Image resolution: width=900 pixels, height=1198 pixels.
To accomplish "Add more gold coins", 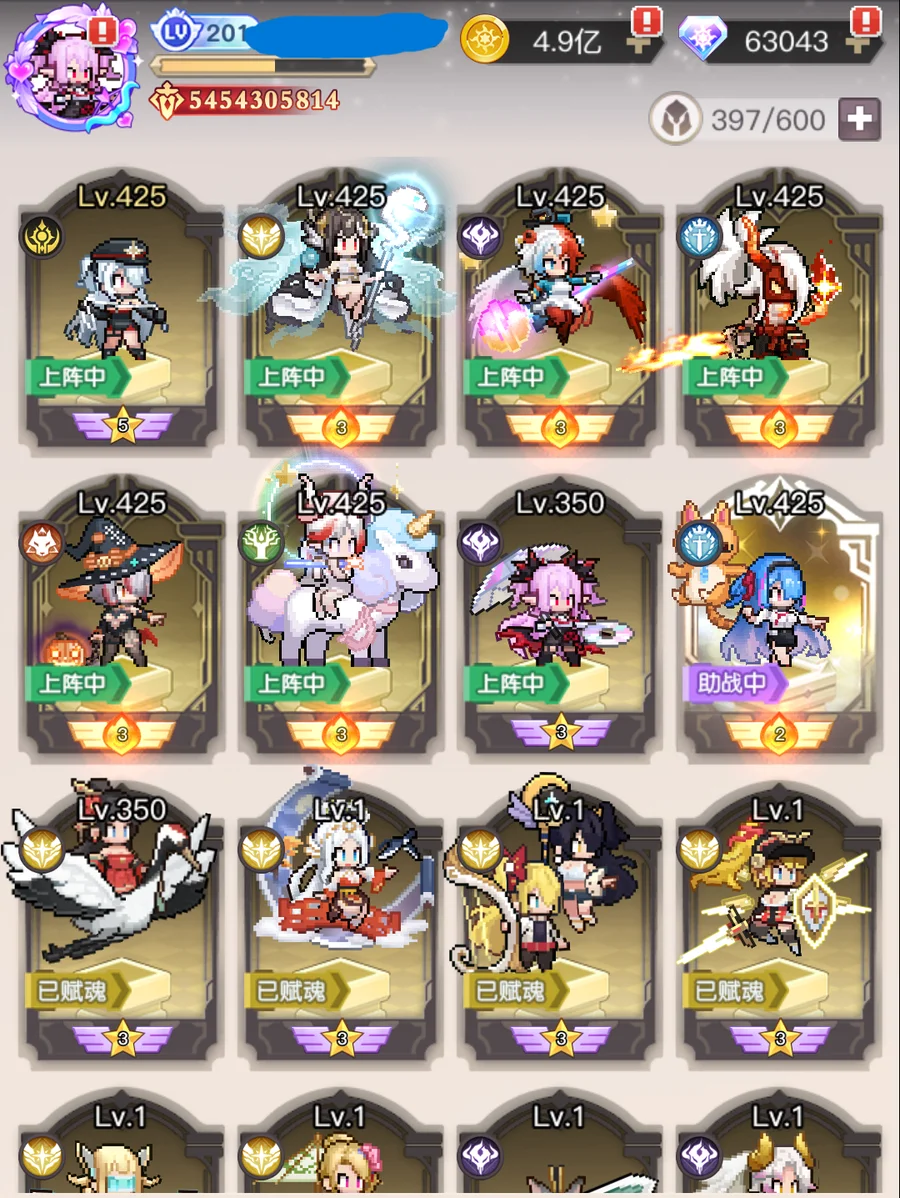I will (x=641, y=42).
